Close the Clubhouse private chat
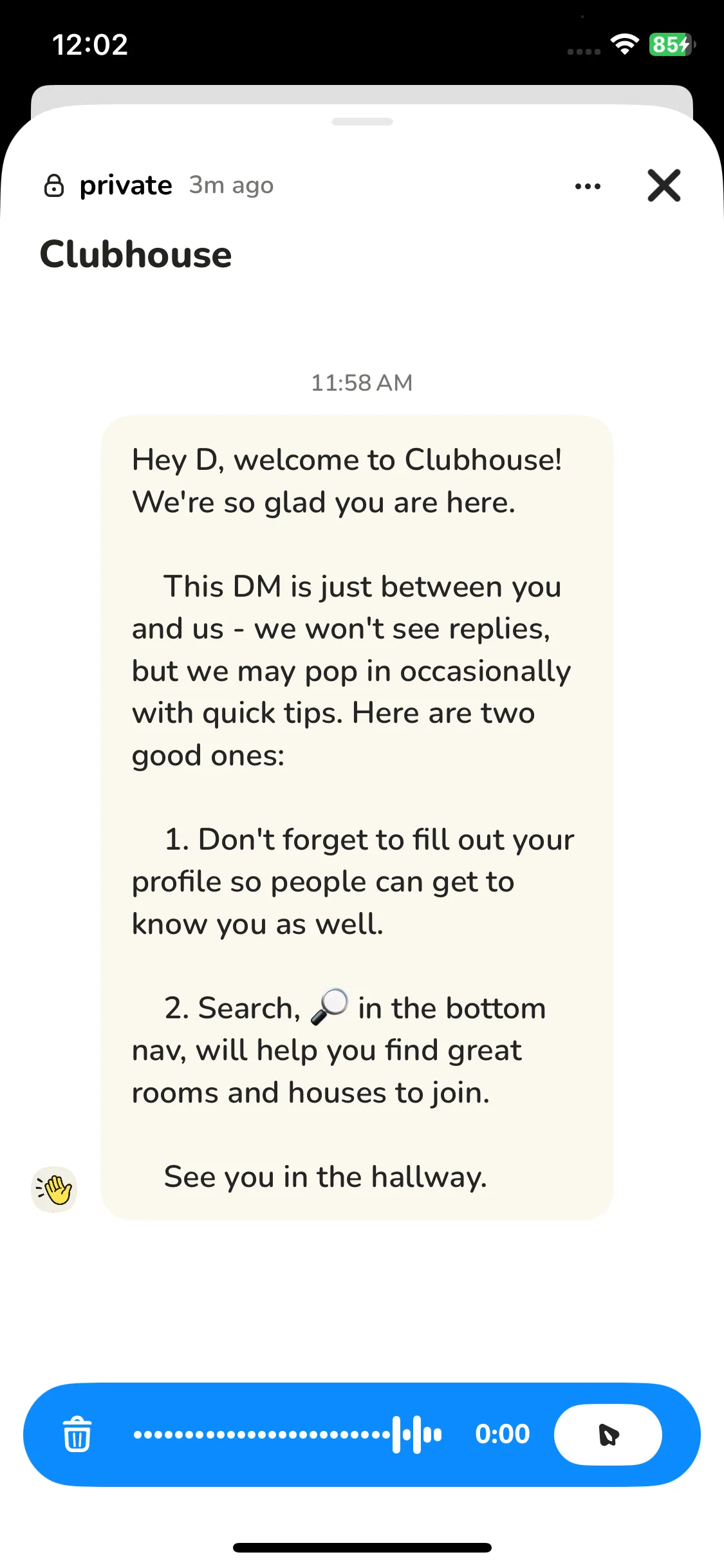 pos(664,185)
